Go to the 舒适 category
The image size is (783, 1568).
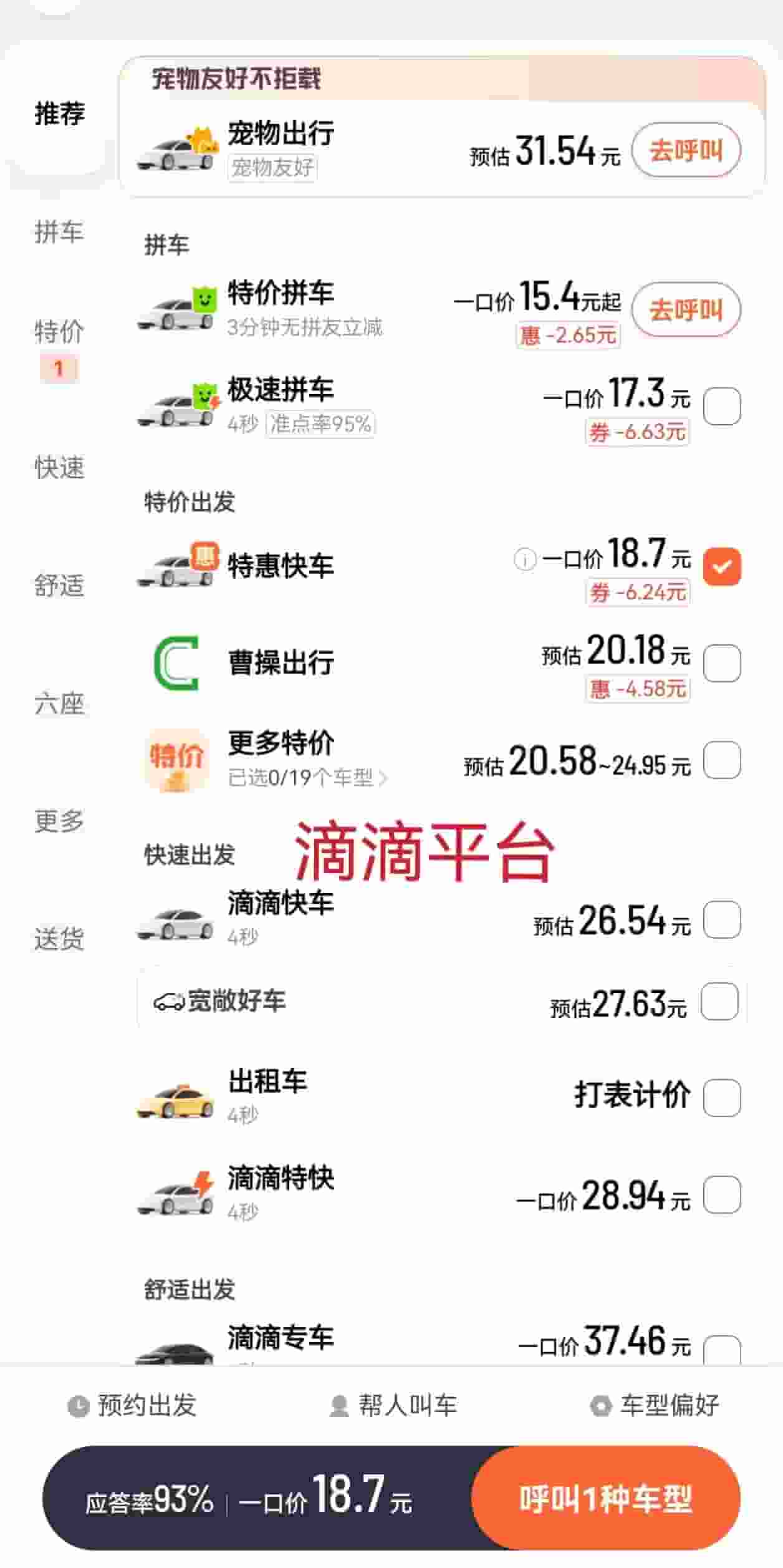click(x=59, y=586)
